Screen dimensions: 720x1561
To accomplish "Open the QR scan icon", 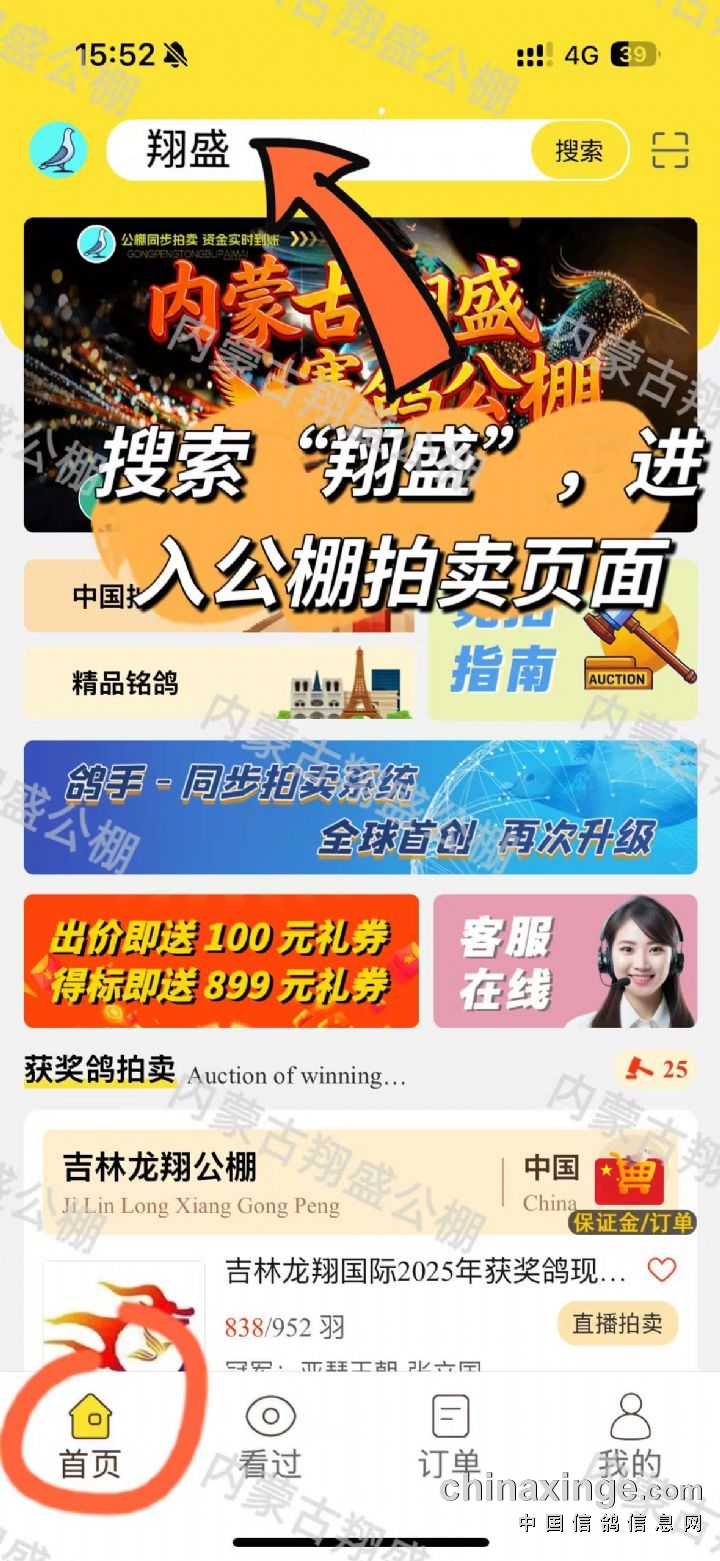I will 670,151.
